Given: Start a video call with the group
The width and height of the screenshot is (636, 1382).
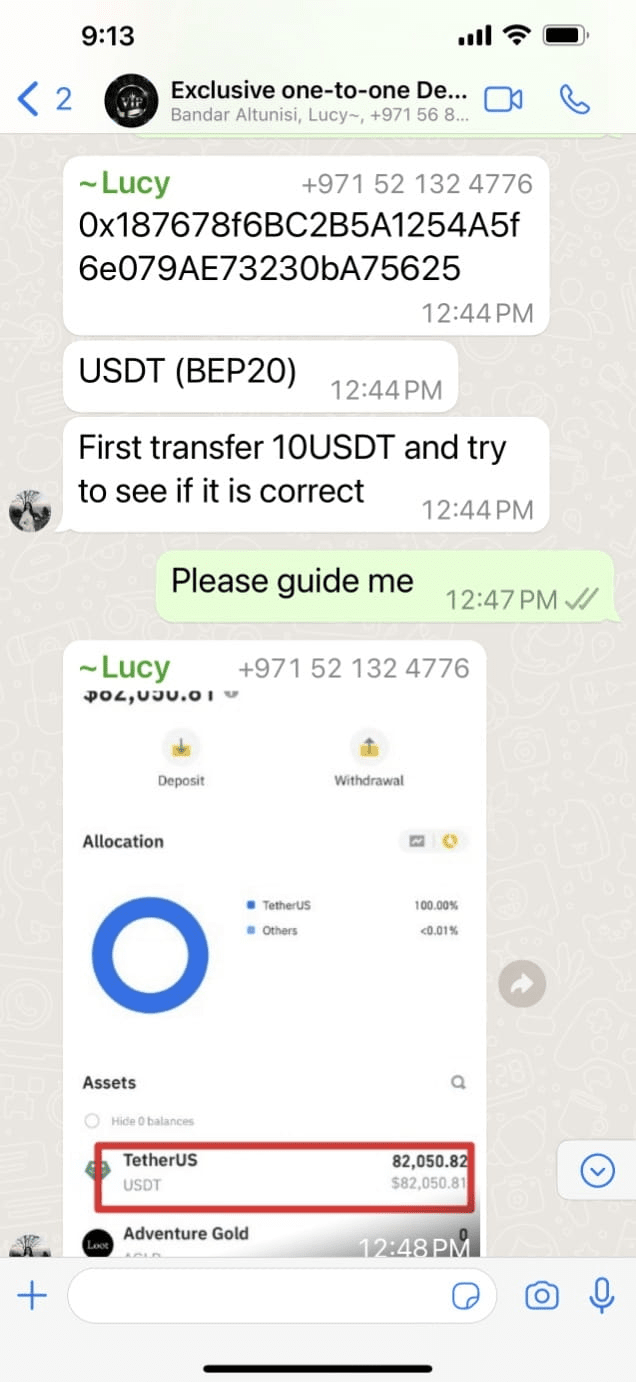Looking at the screenshot, I should click(x=503, y=99).
